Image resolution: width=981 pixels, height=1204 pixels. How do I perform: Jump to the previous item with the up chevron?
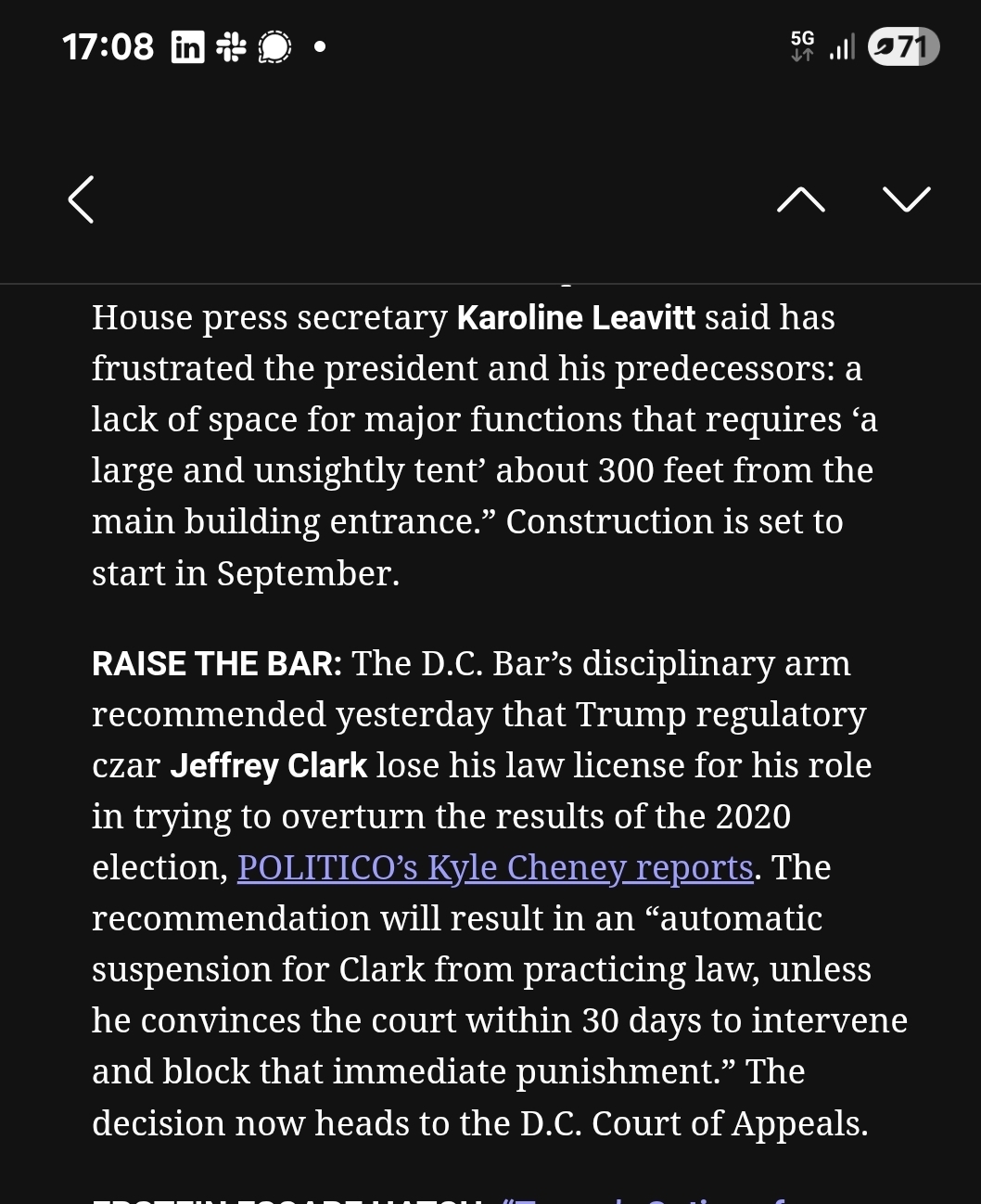pyautogui.click(x=800, y=199)
